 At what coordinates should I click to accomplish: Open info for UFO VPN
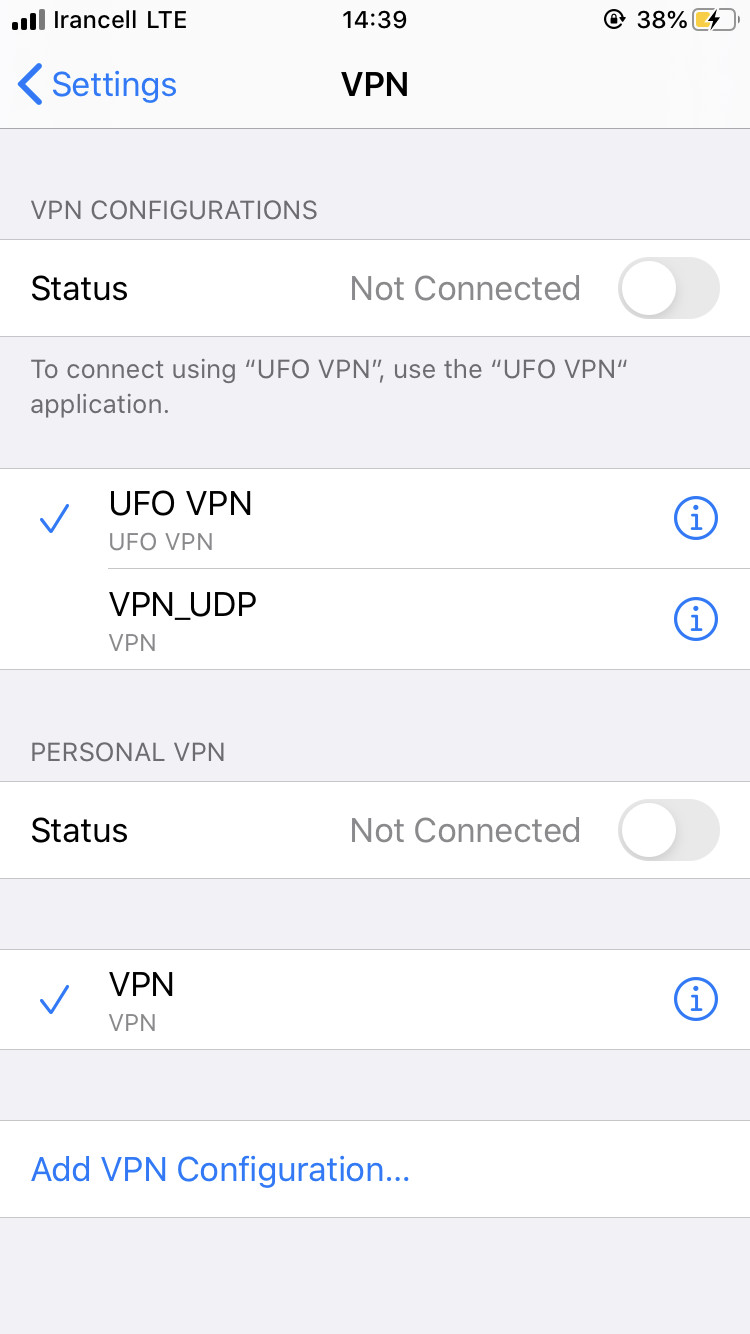coord(696,519)
